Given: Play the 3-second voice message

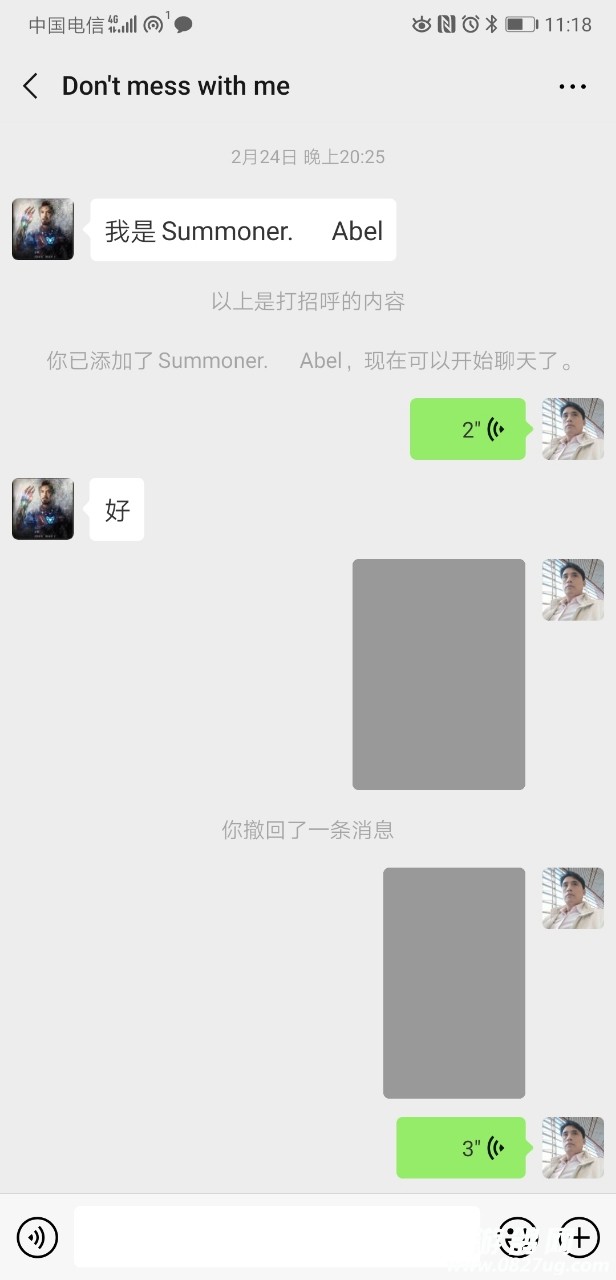Looking at the screenshot, I should (461, 1147).
